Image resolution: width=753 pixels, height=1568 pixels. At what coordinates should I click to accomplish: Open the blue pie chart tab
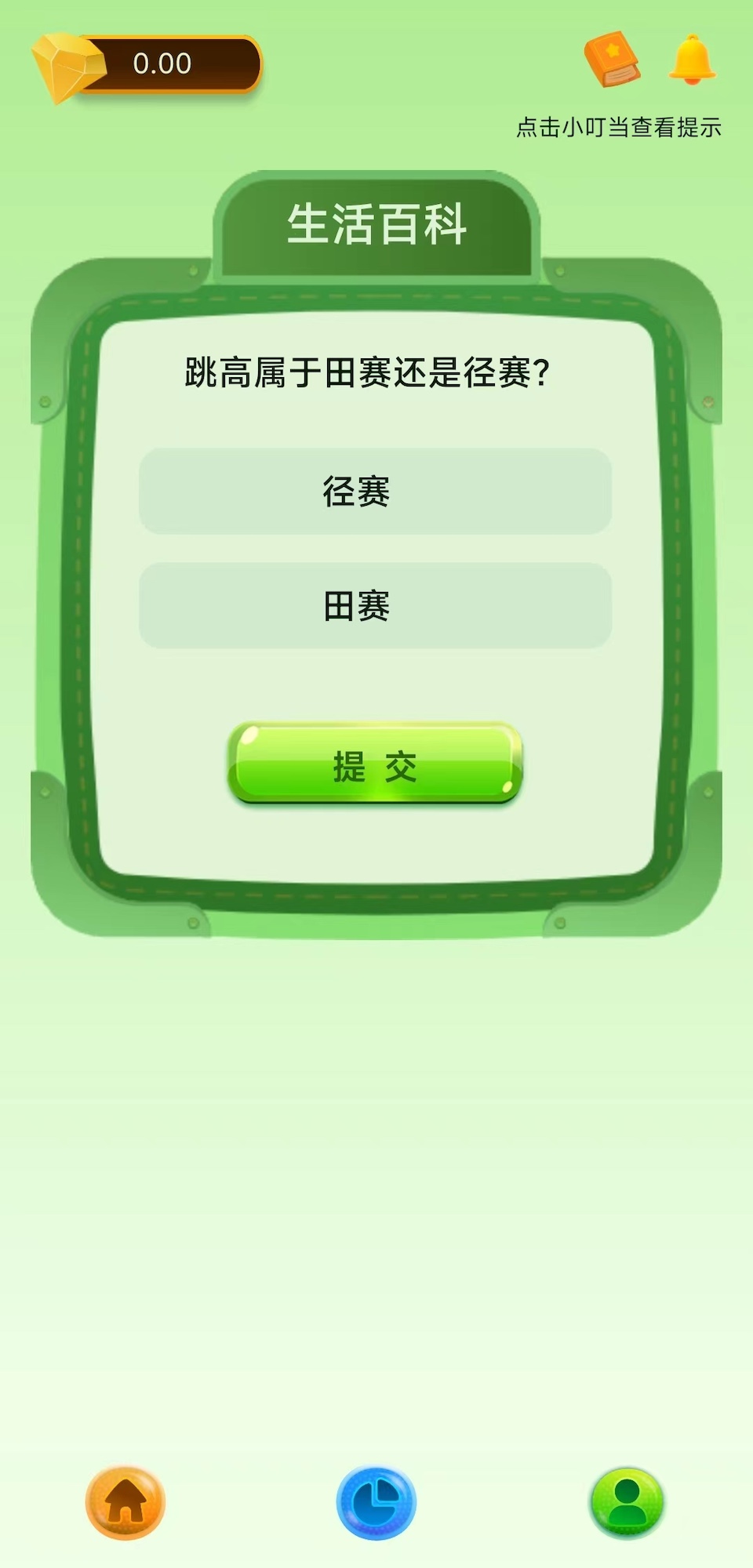(x=376, y=1502)
